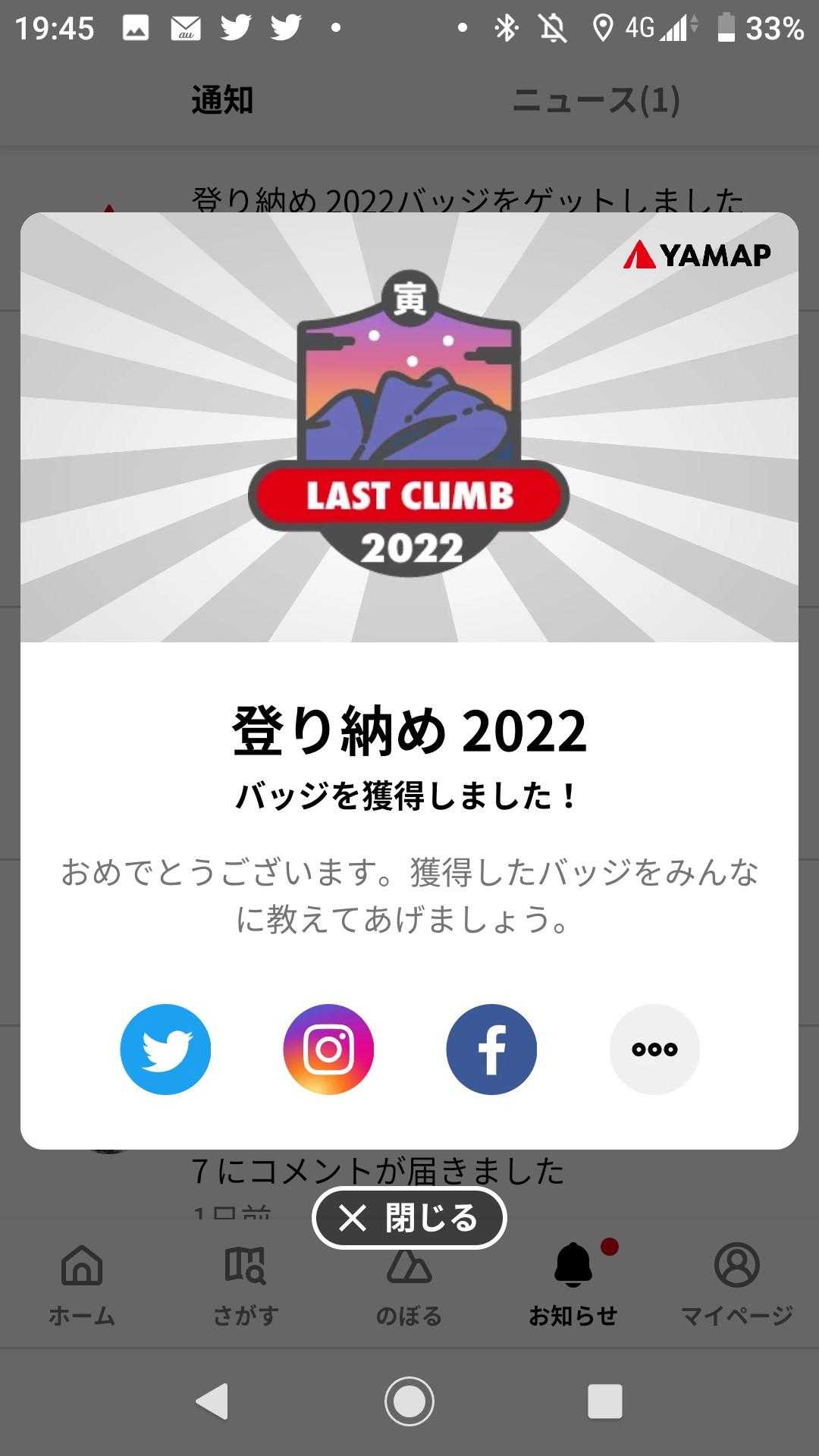Open more sharing options (three dots)
Viewport: 819px width, 1456px height.
point(654,1049)
